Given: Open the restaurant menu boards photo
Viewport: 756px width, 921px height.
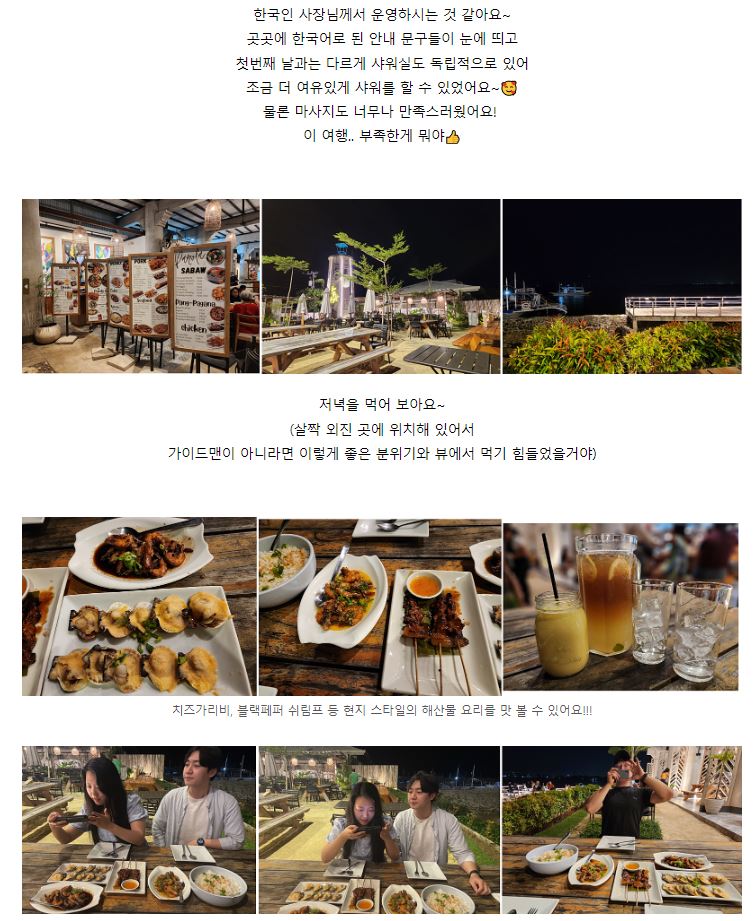Looking at the screenshot, I should [140, 286].
